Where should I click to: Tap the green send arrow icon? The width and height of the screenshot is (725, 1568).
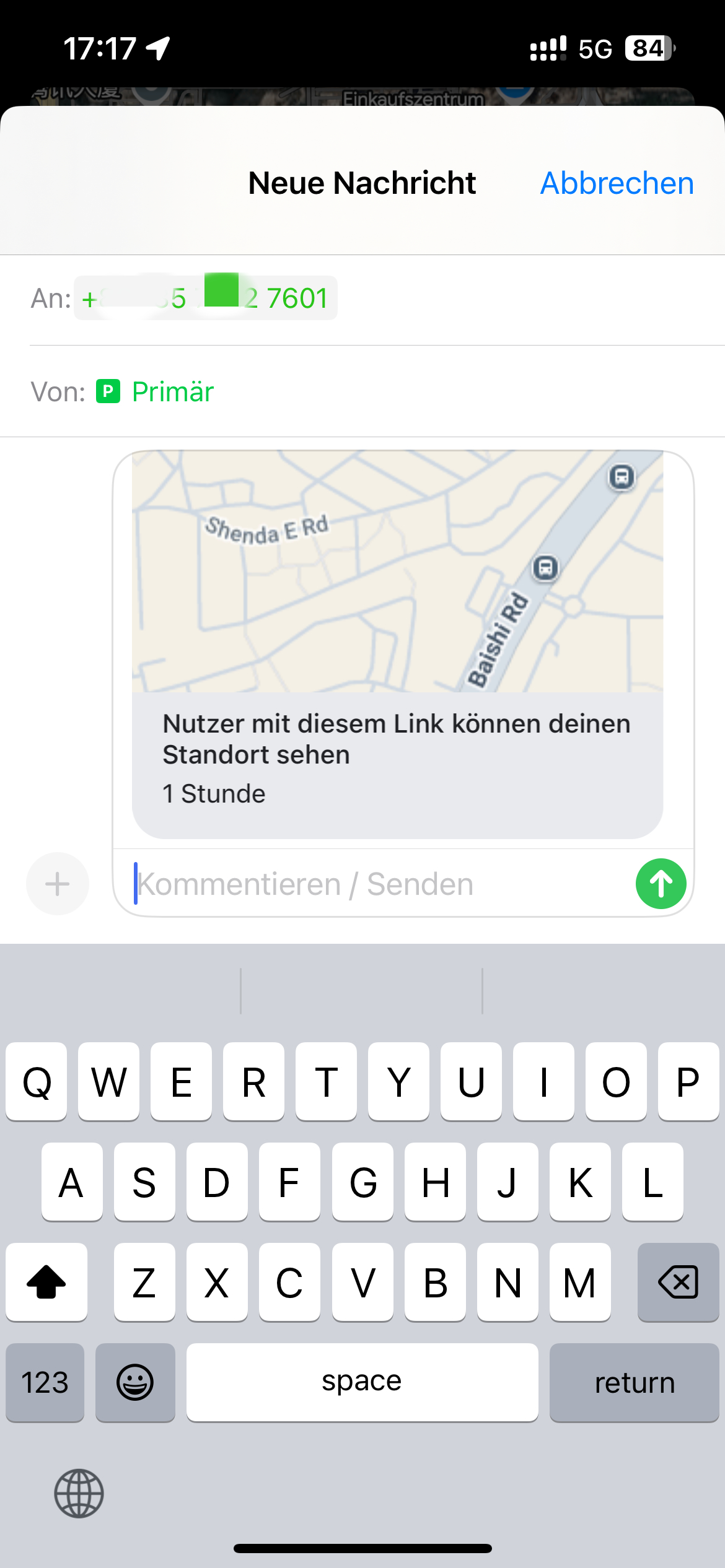(x=660, y=884)
